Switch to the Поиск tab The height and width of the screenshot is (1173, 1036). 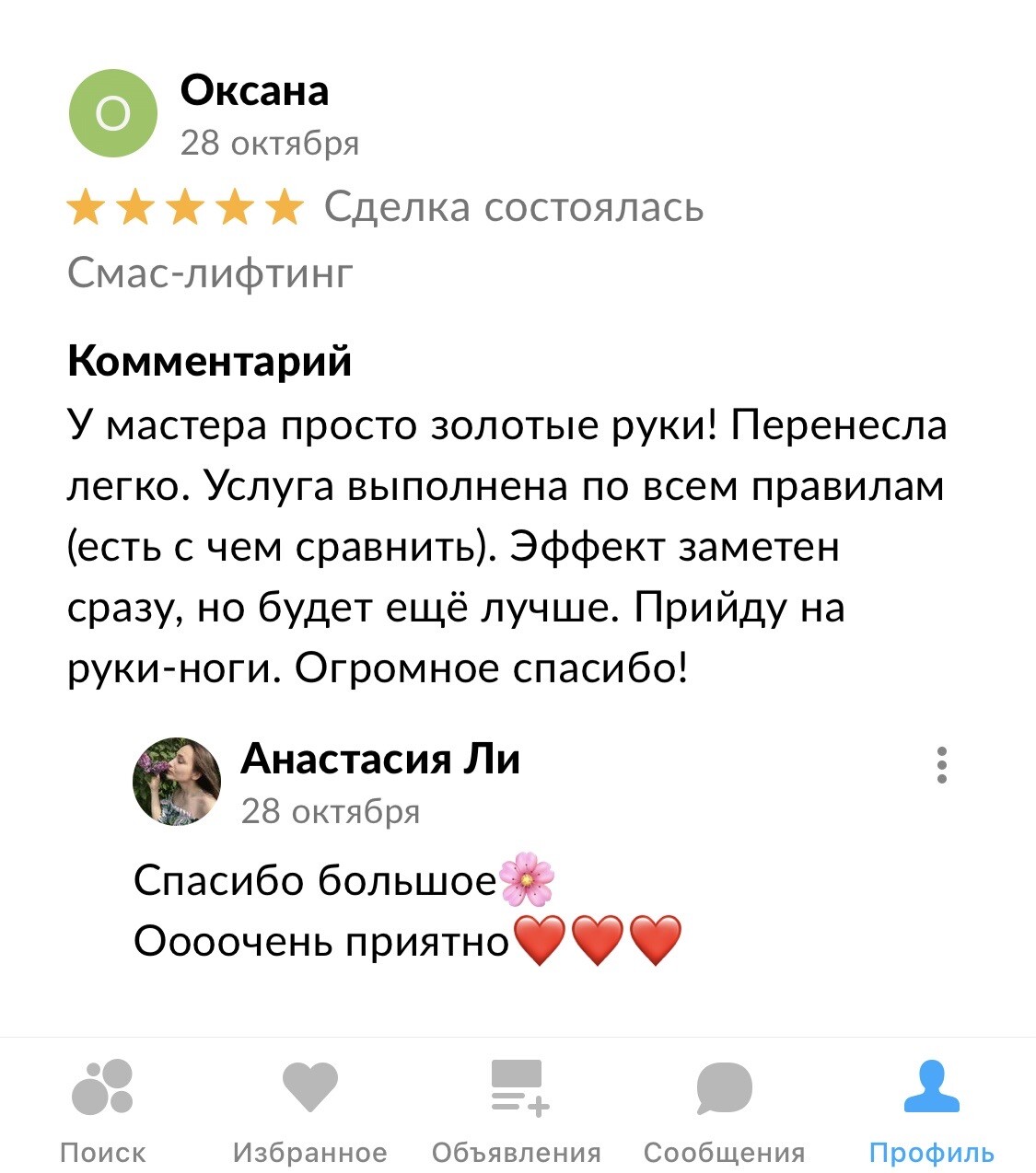[102, 1111]
